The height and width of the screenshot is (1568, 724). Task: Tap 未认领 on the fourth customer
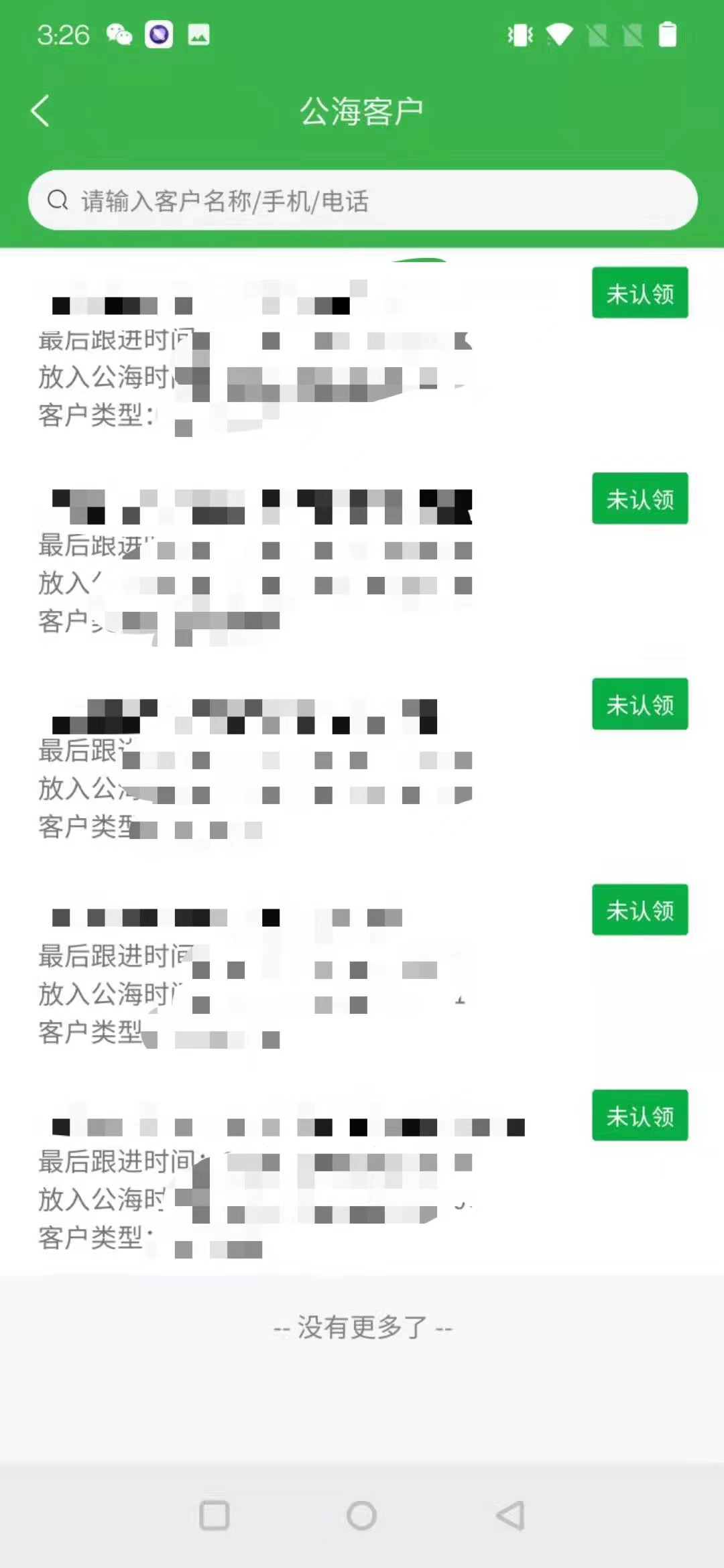click(x=640, y=910)
